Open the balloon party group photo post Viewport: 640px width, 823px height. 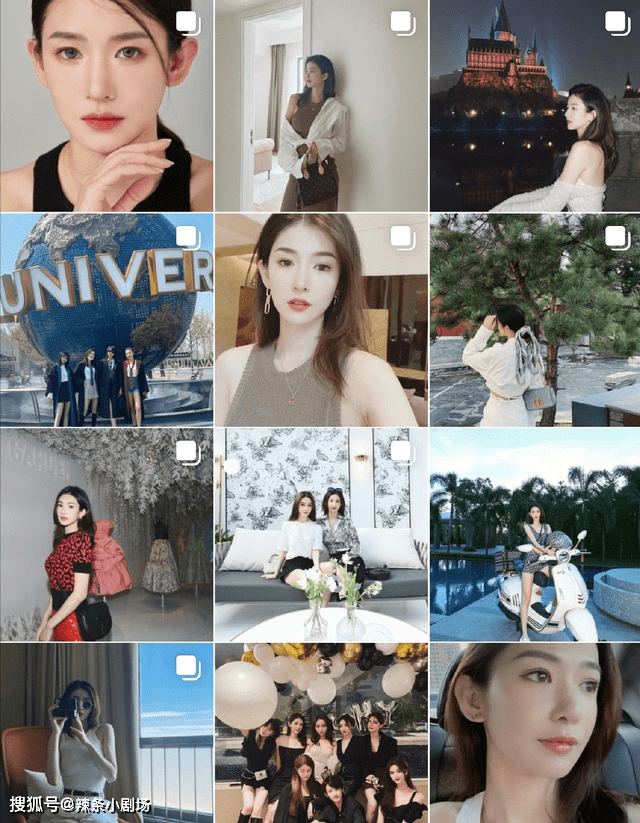click(321, 732)
